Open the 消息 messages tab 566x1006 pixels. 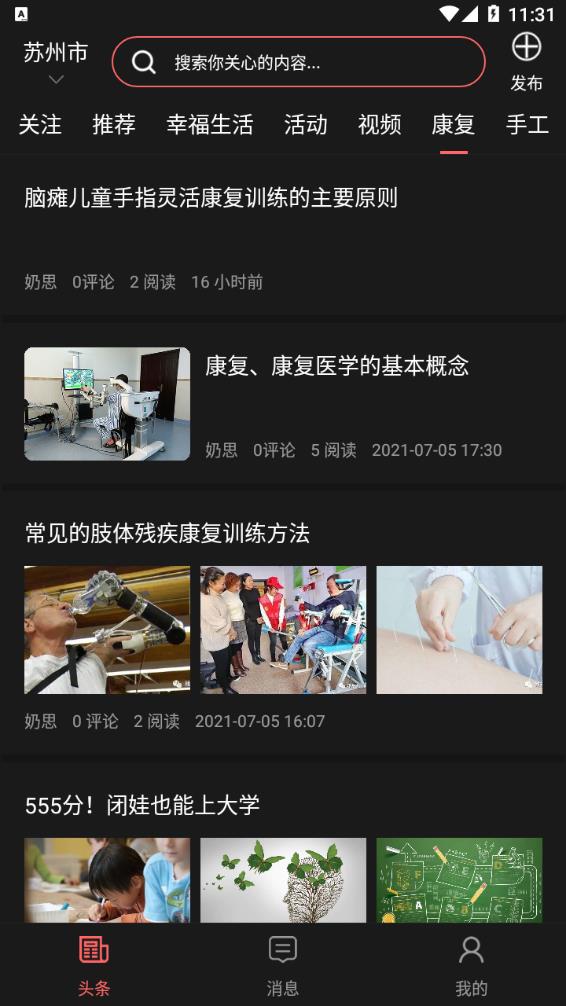pyautogui.click(x=283, y=966)
